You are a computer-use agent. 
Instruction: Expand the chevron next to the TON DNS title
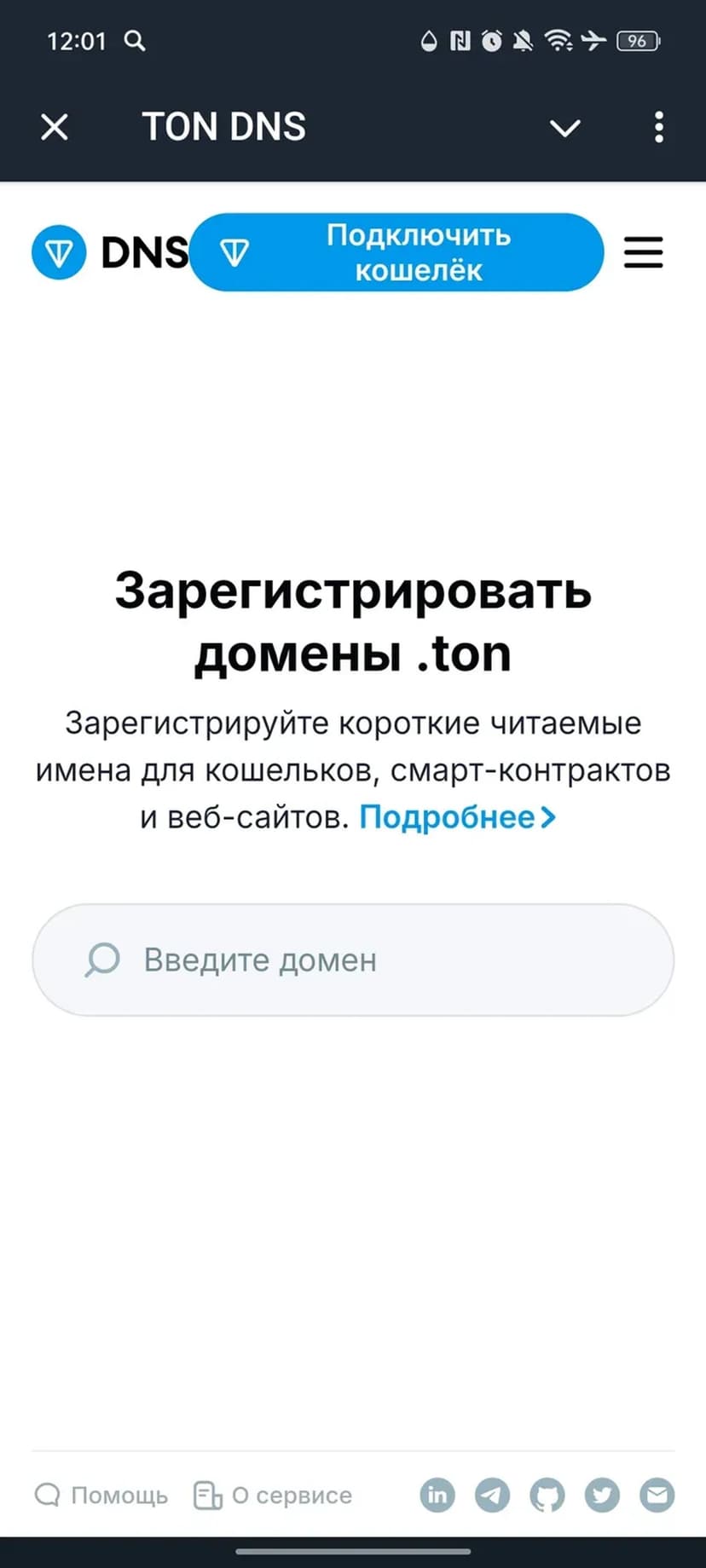tap(564, 128)
